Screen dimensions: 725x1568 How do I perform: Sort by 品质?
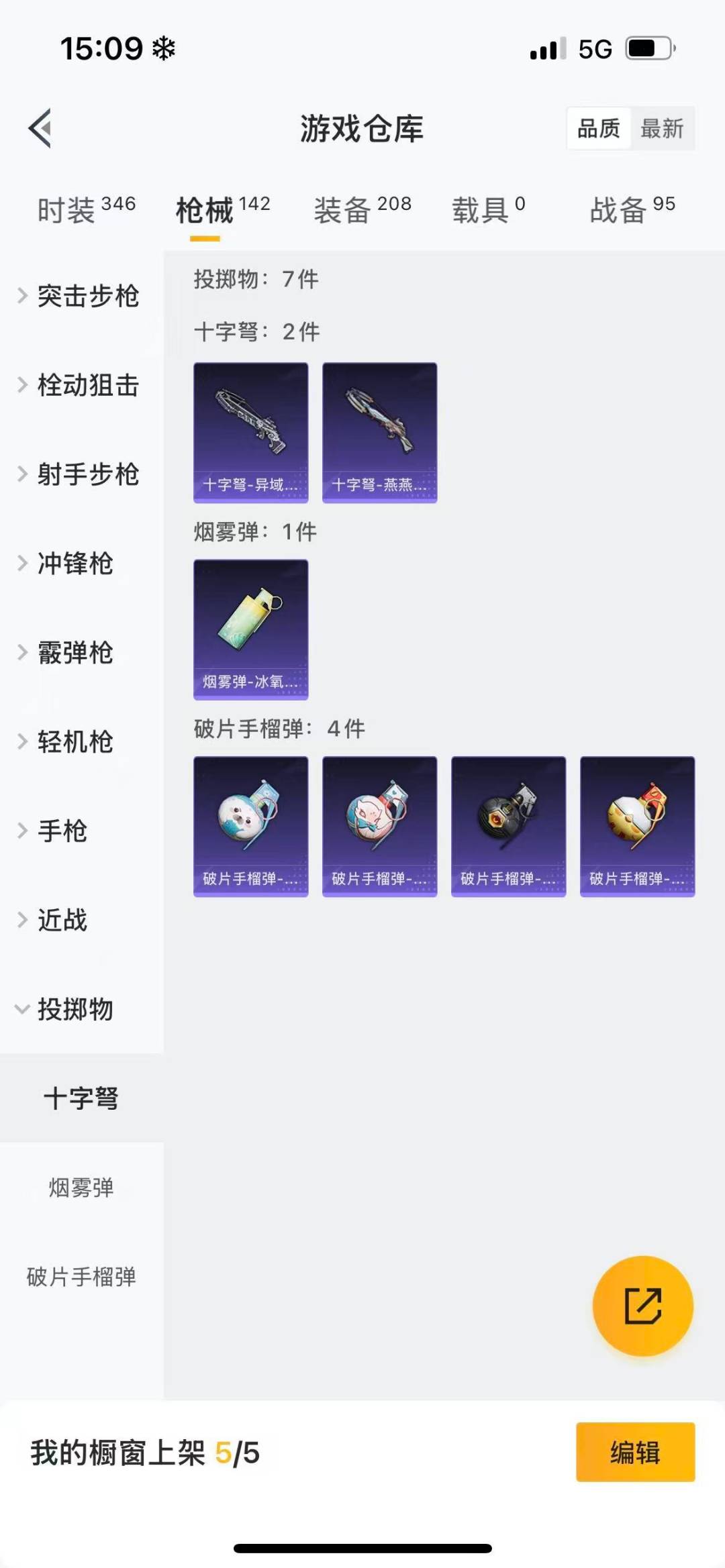(599, 128)
